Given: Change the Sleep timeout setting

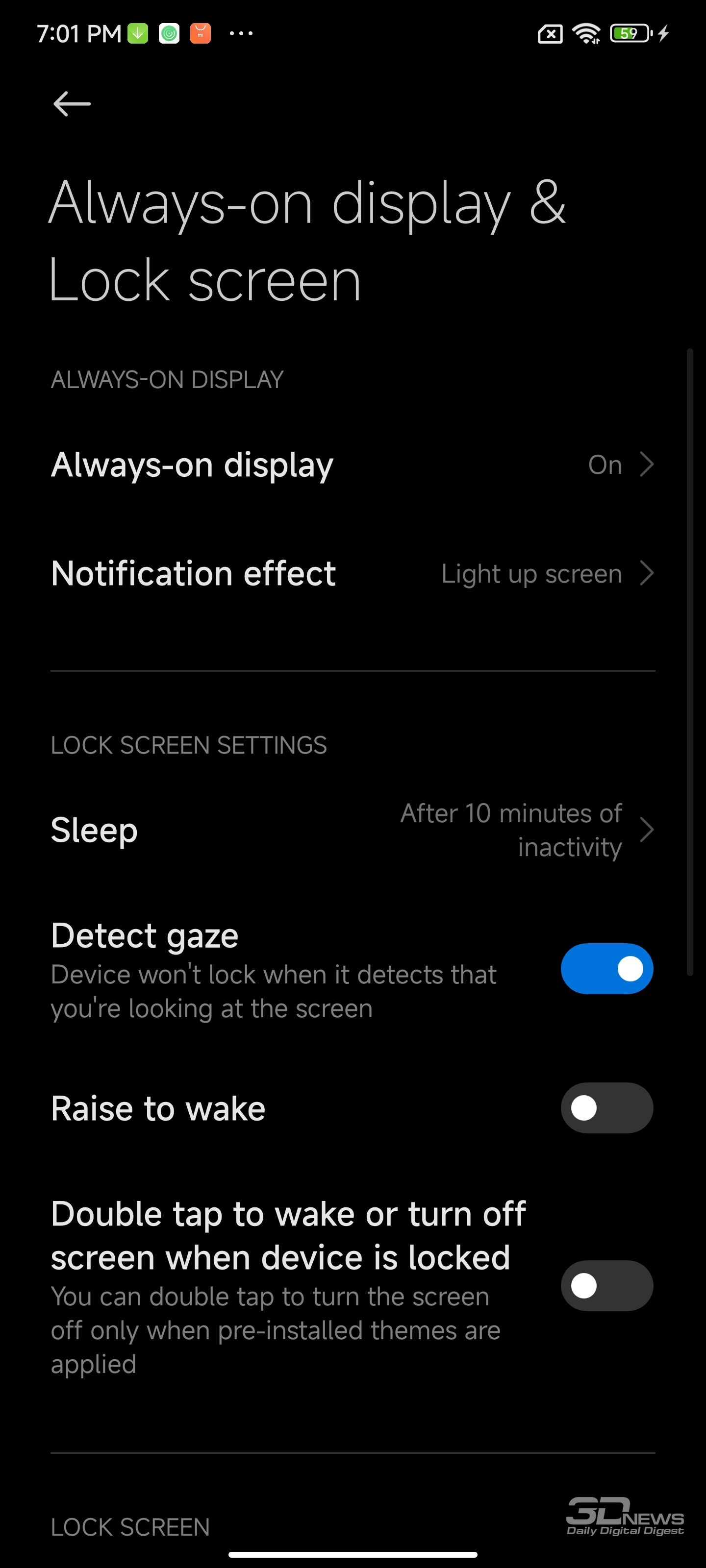Looking at the screenshot, I should coord(353,830).
